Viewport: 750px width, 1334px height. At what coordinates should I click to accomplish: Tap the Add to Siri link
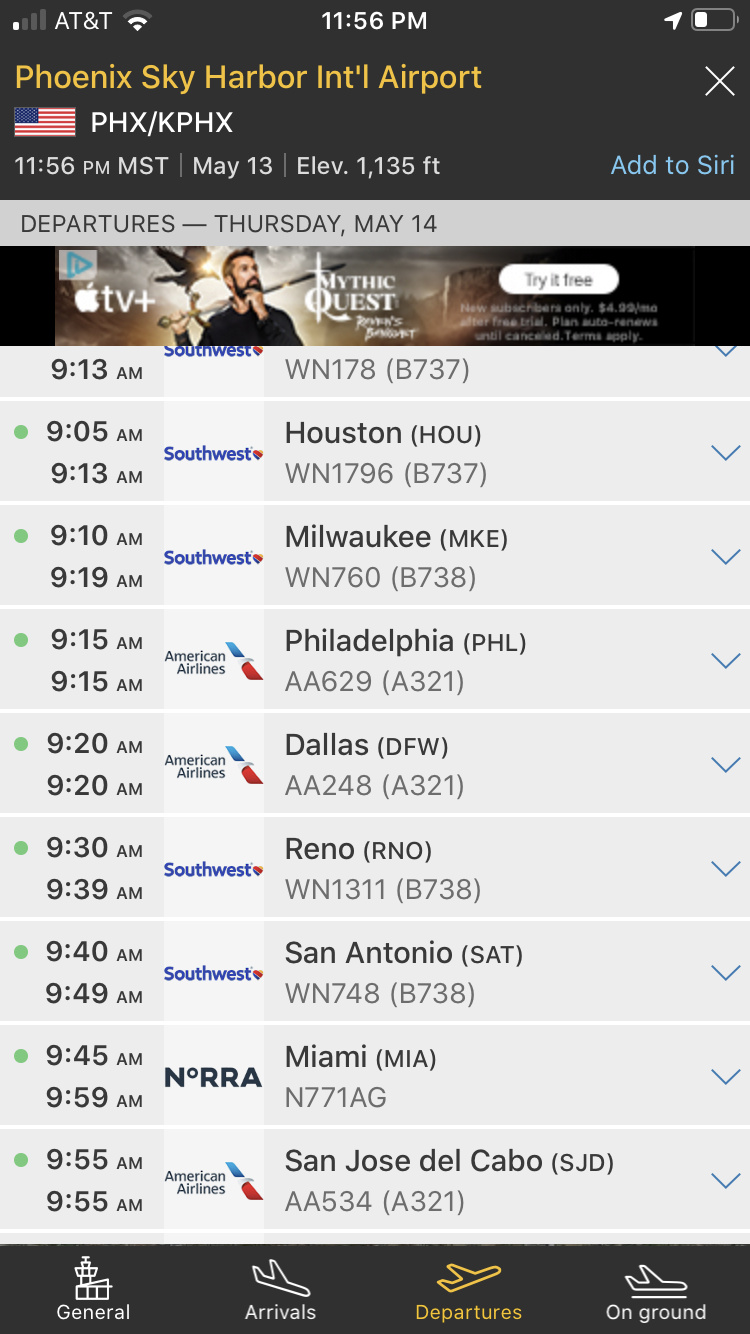tap(672, 165)
